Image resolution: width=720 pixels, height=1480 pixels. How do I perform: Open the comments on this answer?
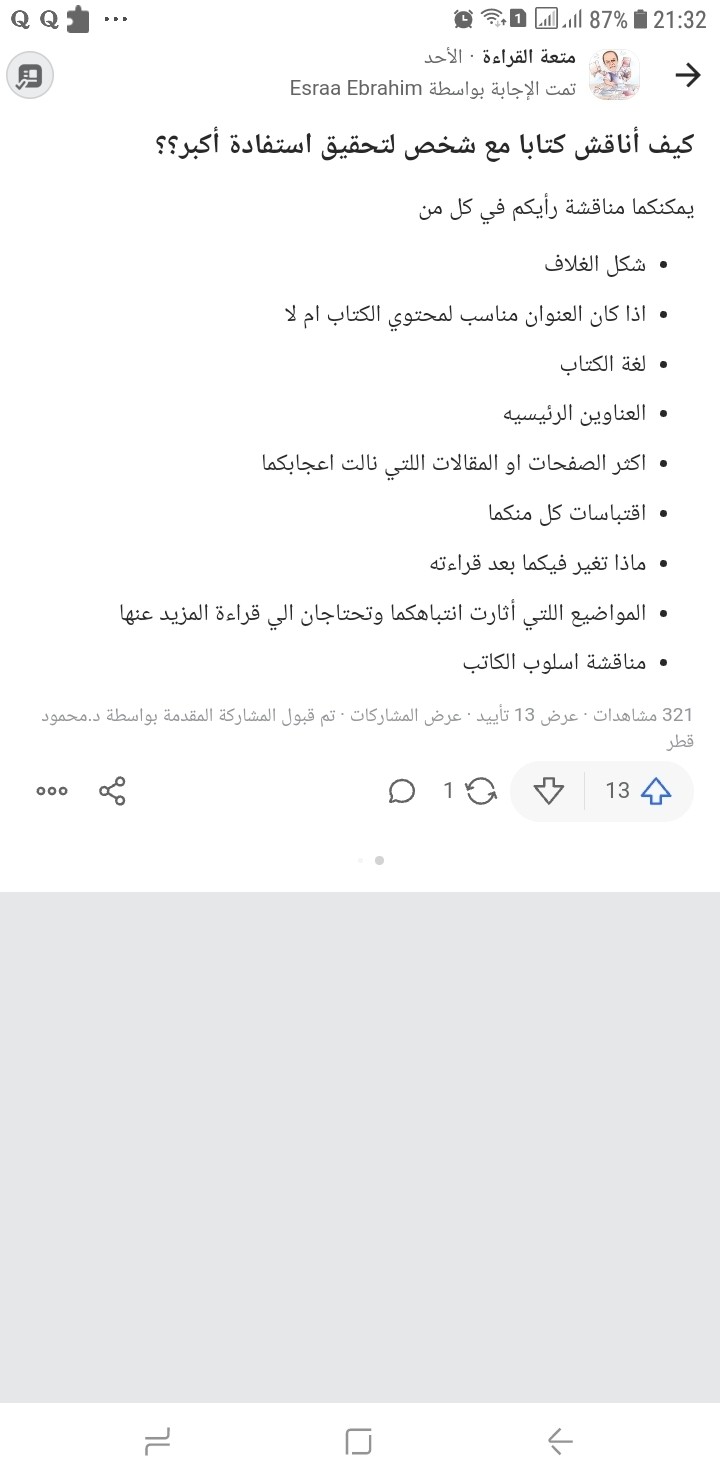coord(401,791)
